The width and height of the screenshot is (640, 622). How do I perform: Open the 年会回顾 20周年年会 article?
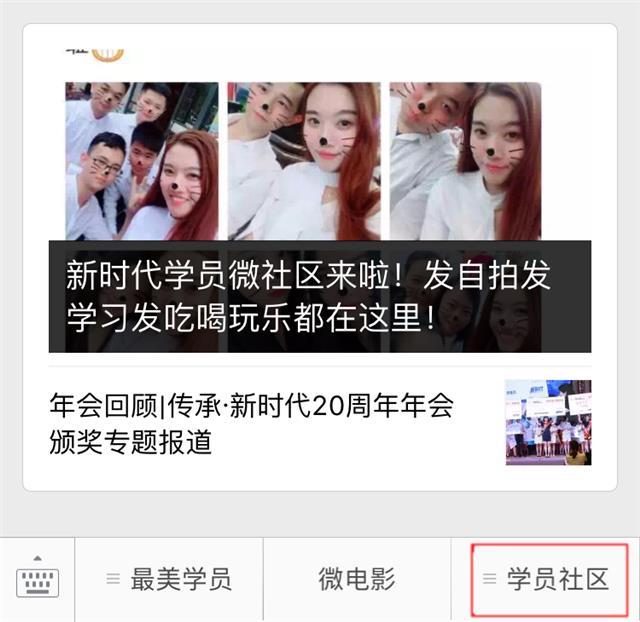coord(251,424)
